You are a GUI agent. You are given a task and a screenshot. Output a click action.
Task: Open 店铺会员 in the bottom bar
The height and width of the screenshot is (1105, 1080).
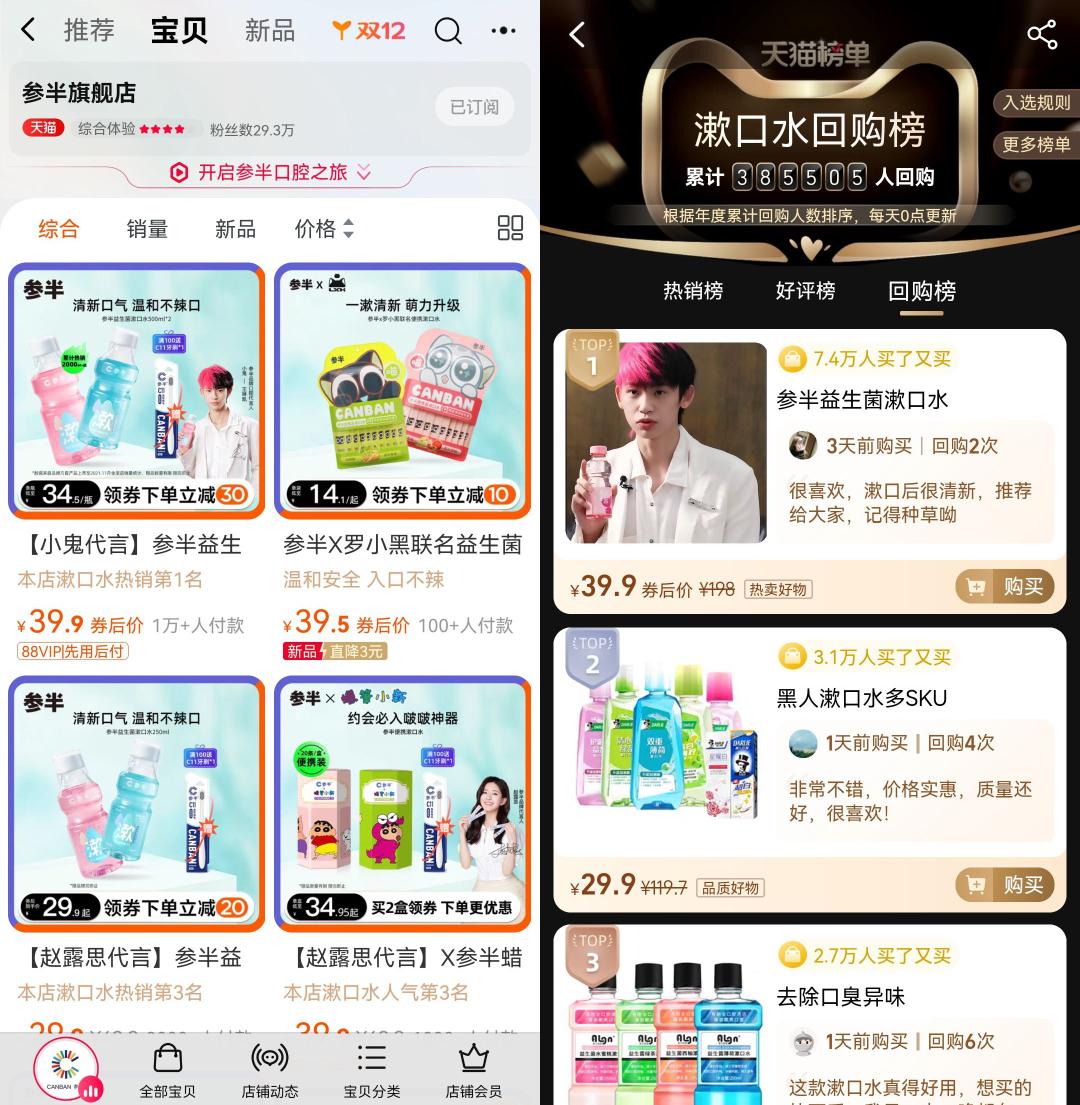point(473,1070)
